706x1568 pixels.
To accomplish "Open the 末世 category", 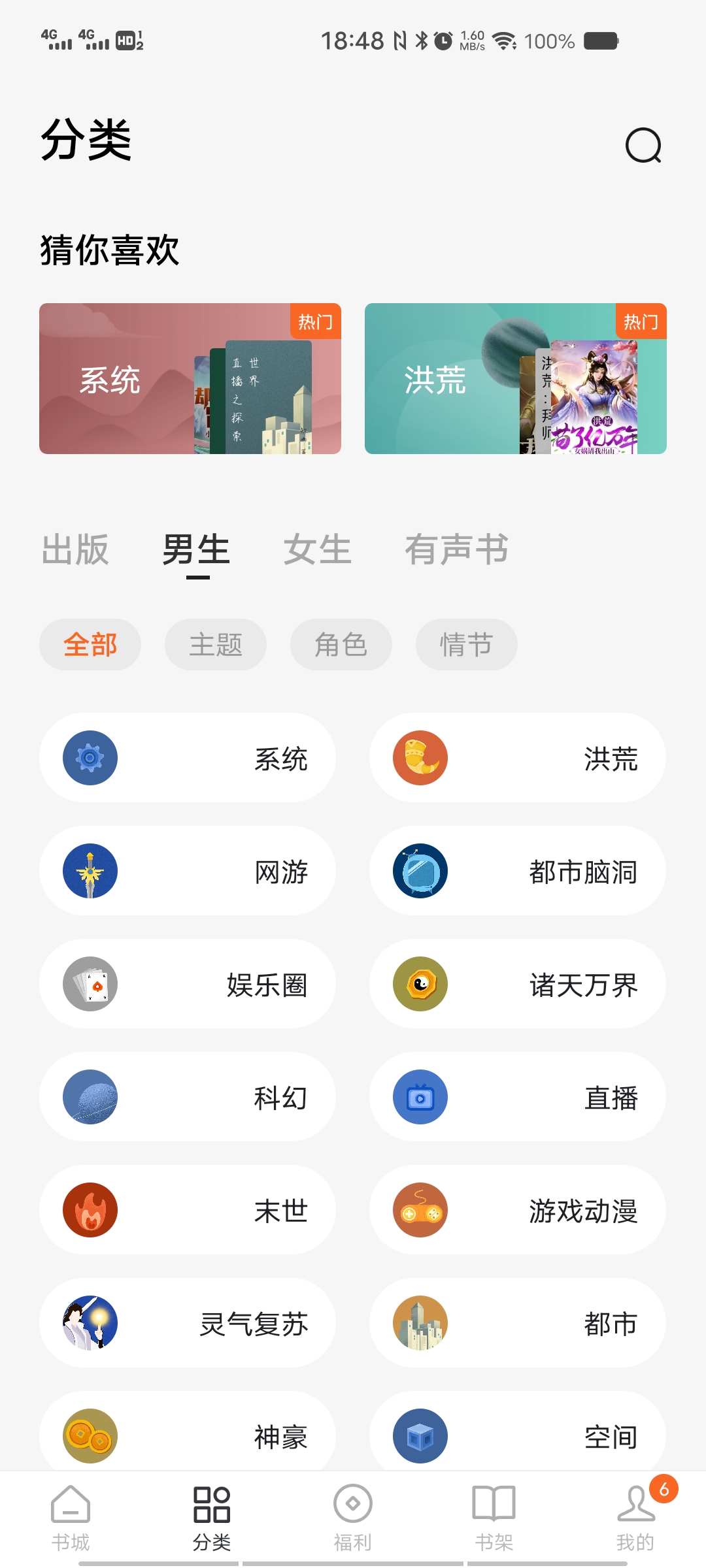I will [x=188, y=1210].
